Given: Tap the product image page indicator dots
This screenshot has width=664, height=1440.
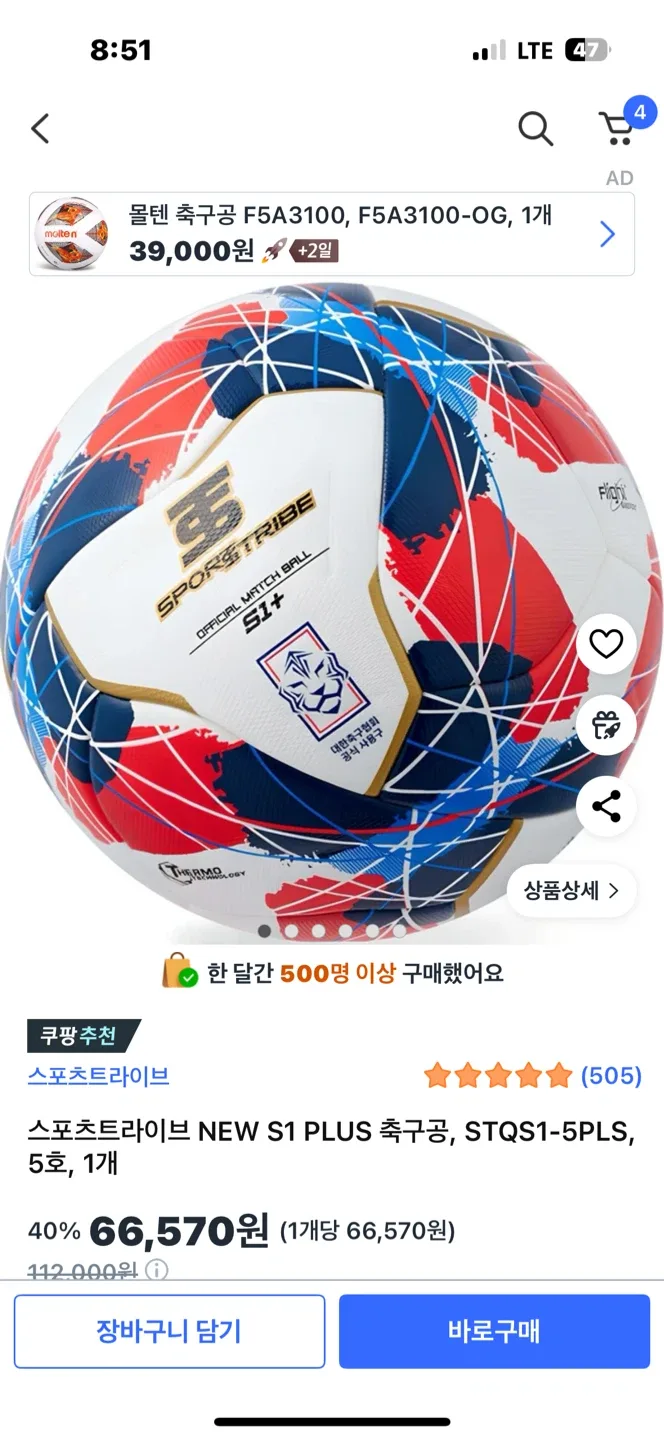Looking at the screenshot, I should point(331,931).
